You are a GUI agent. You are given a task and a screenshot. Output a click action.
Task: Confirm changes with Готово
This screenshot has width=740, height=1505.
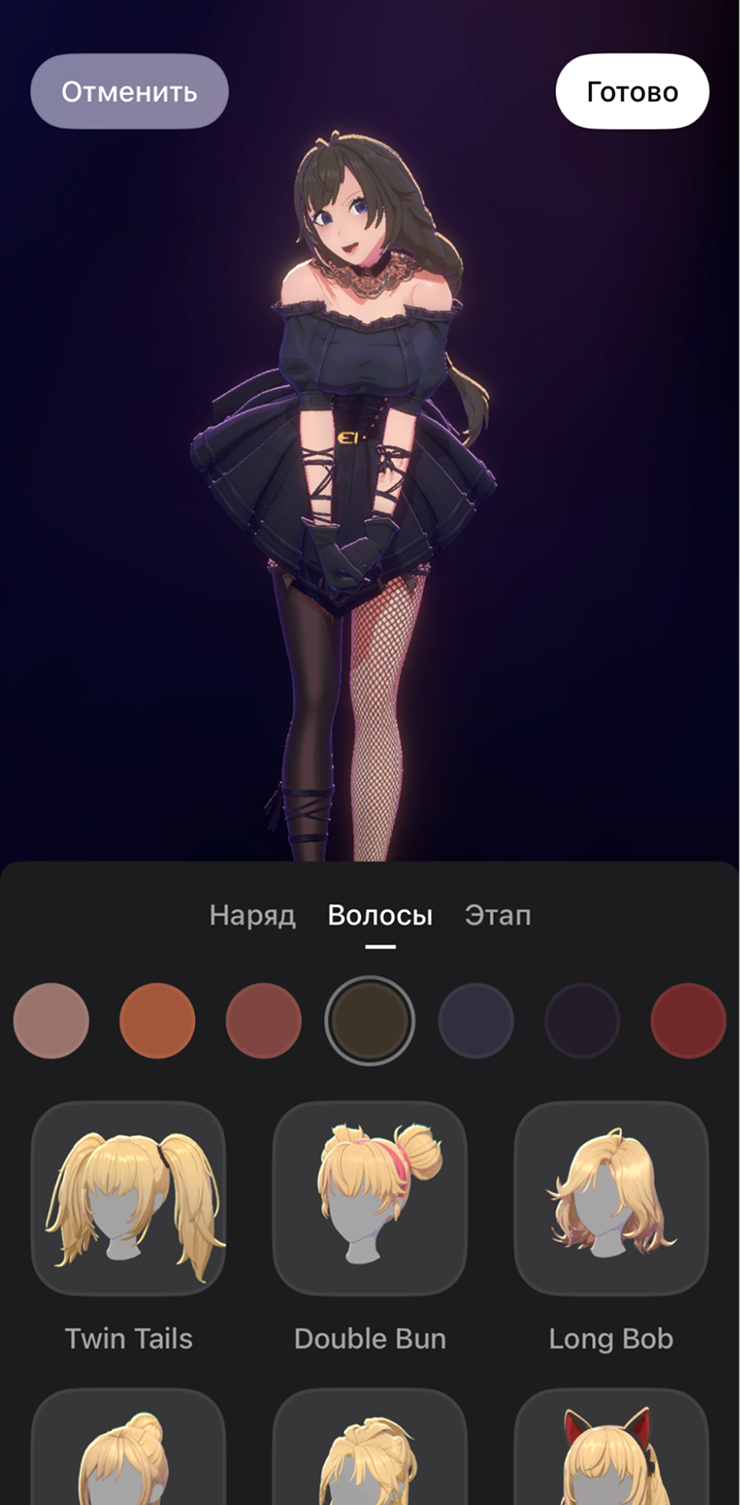pos(632,92)
